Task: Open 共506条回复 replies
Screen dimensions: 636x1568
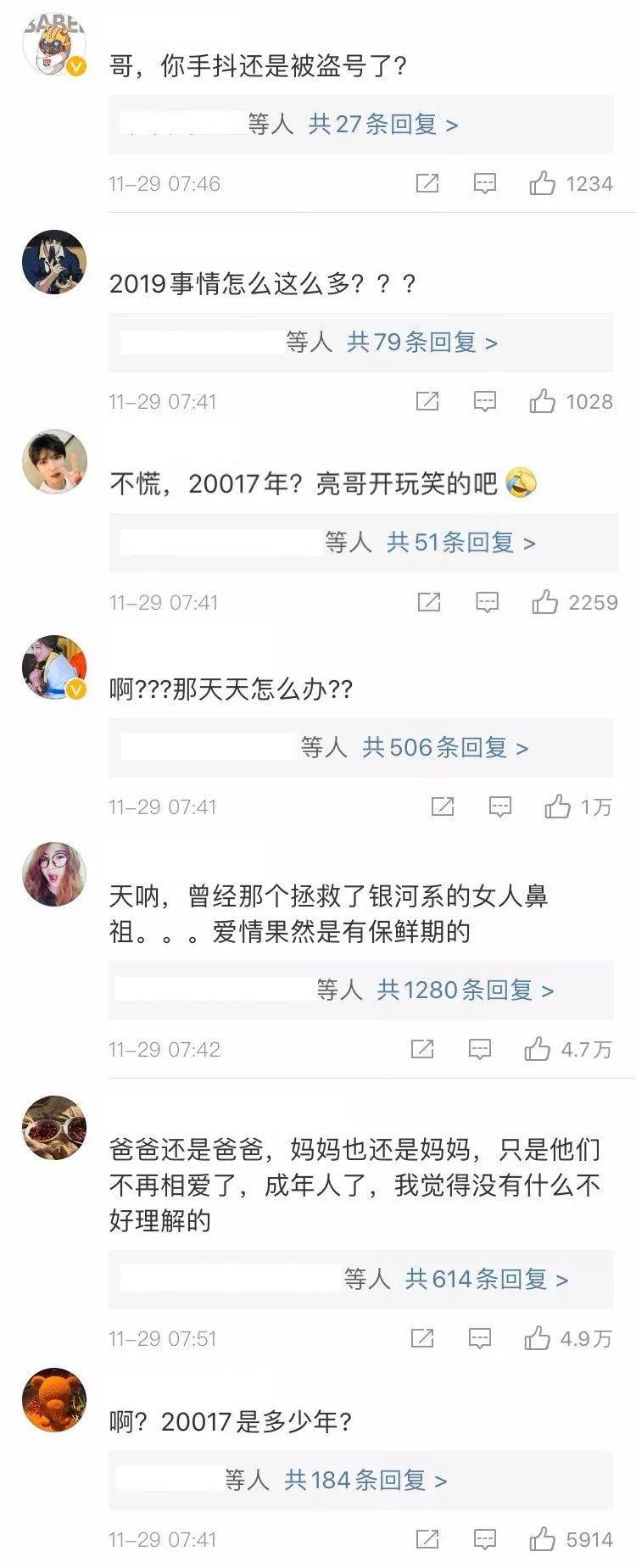Action: tap(444, 747)
